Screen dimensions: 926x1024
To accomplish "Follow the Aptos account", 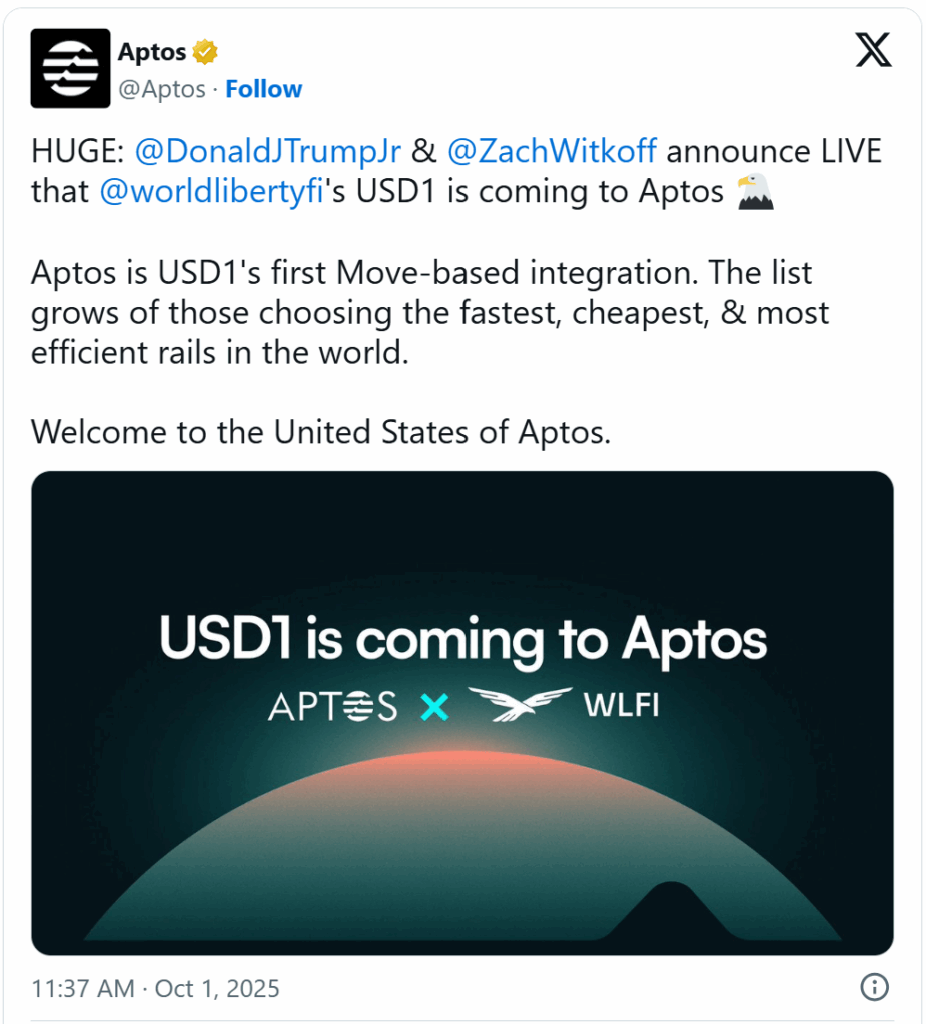I will point(263,89).
